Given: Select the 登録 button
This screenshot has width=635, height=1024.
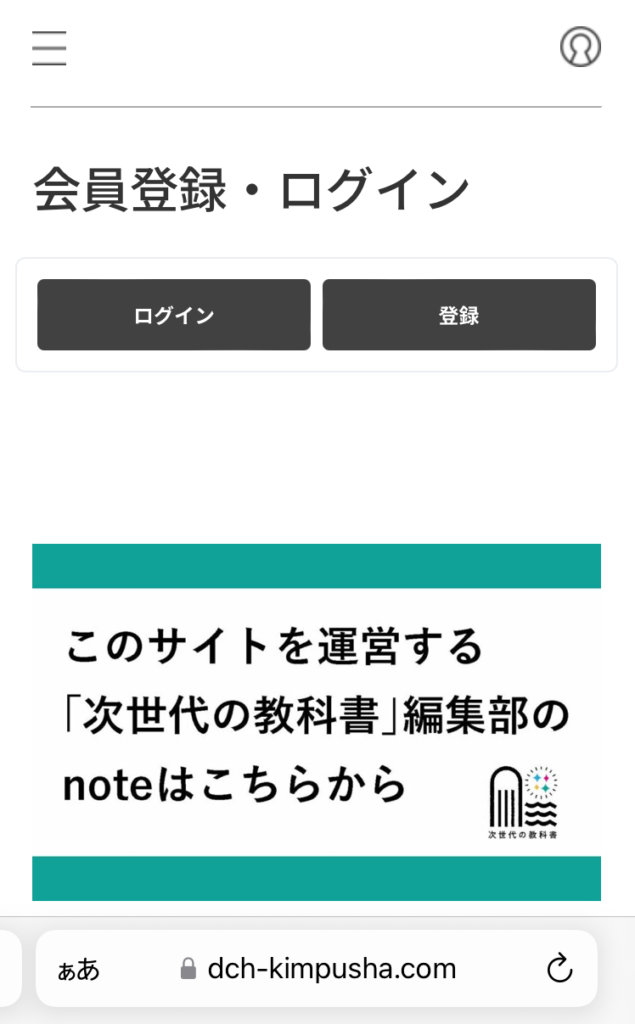Looking at the screenshot, I should click(459, 315).
